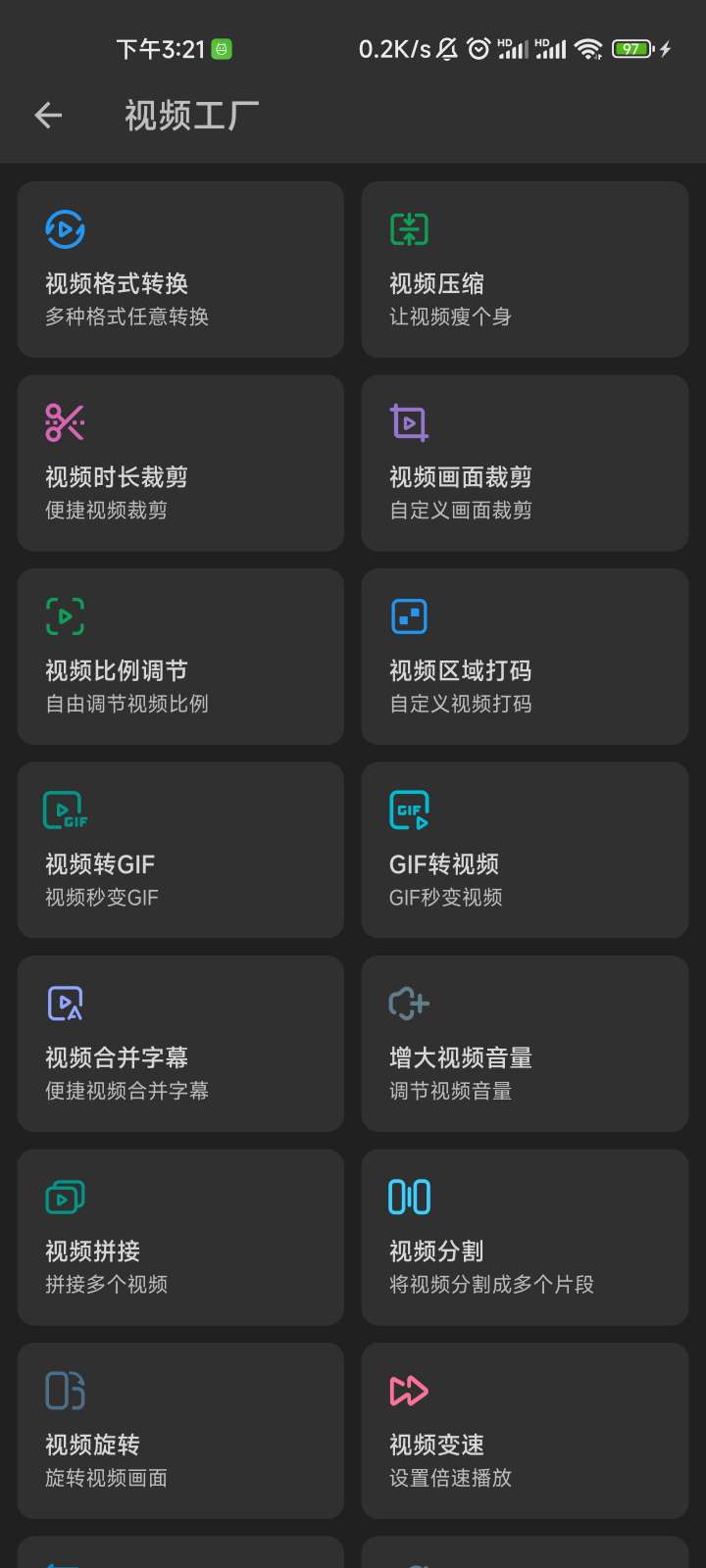The image size is (706, 1568).
Task: Select 视频时长裁剪 tool
Action: [180, 463]
